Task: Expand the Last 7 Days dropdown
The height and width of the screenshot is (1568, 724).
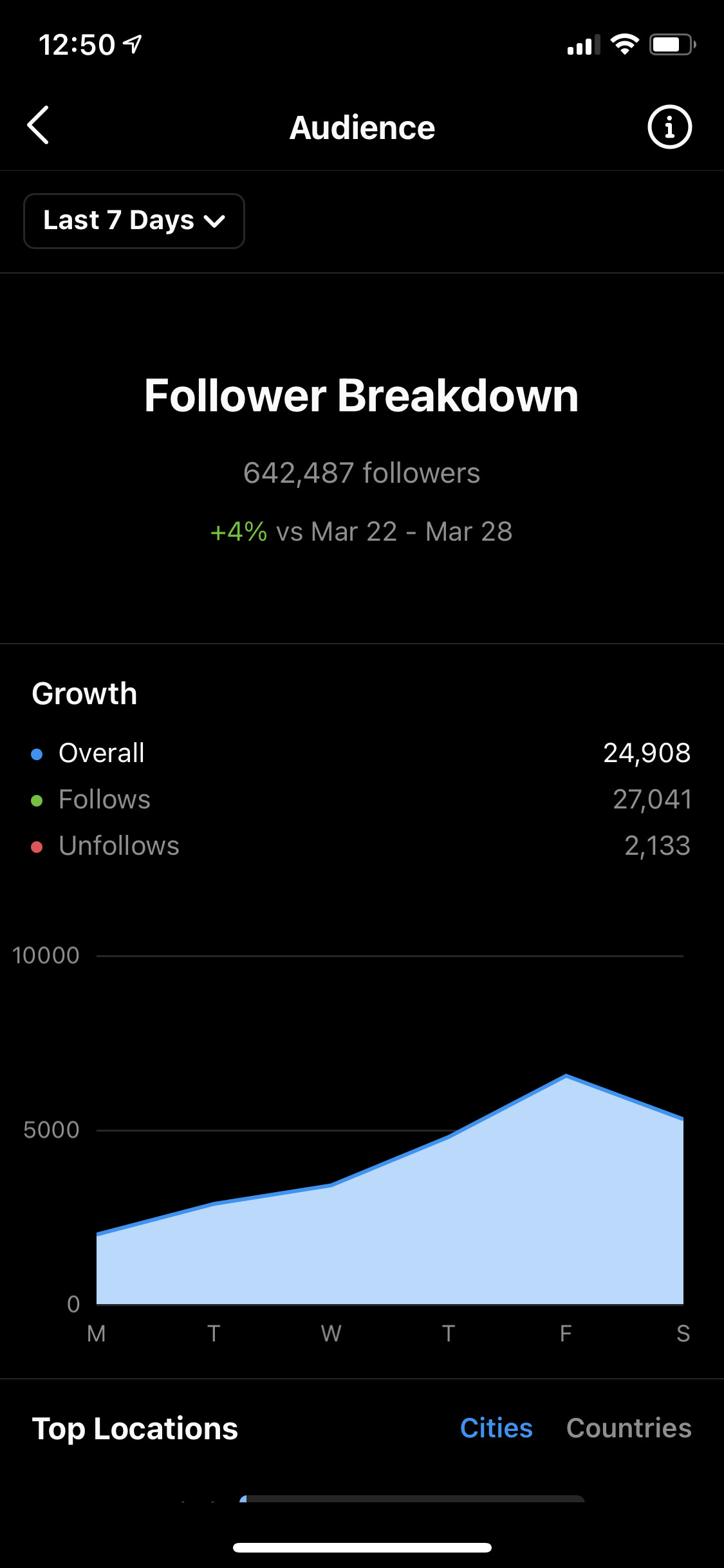Action: click(134, 221)
